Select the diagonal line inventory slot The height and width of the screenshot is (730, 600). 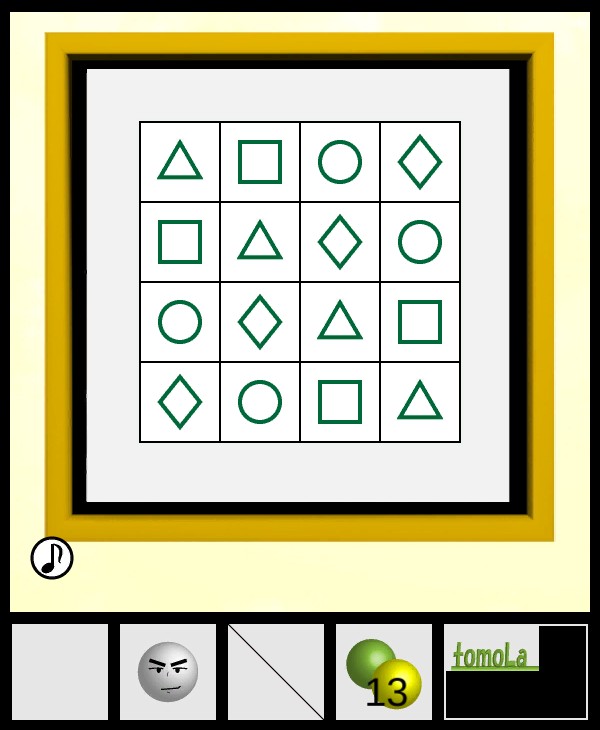[276, 672]
